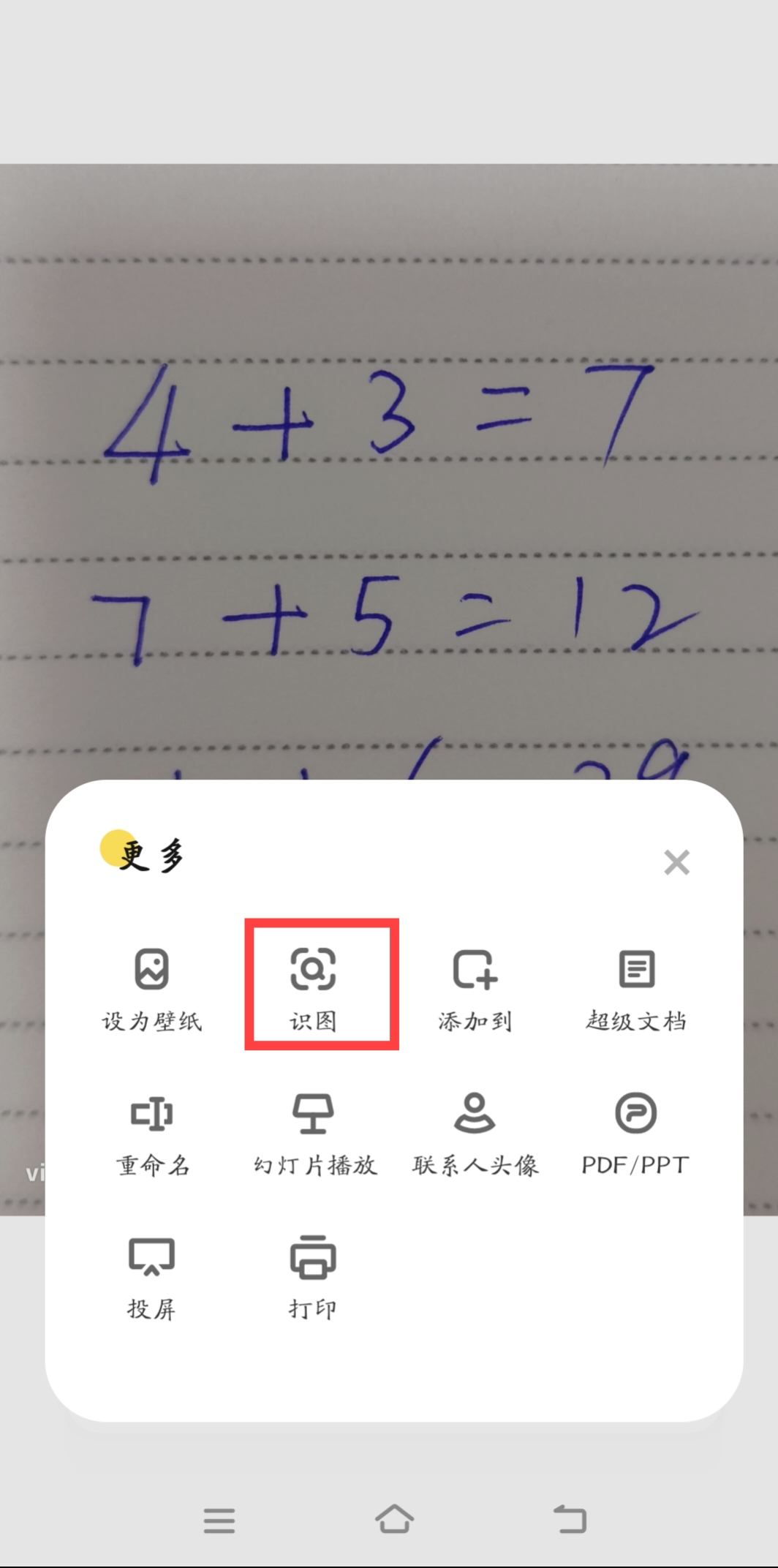Close the 更多 options panel

click(676, 862)
